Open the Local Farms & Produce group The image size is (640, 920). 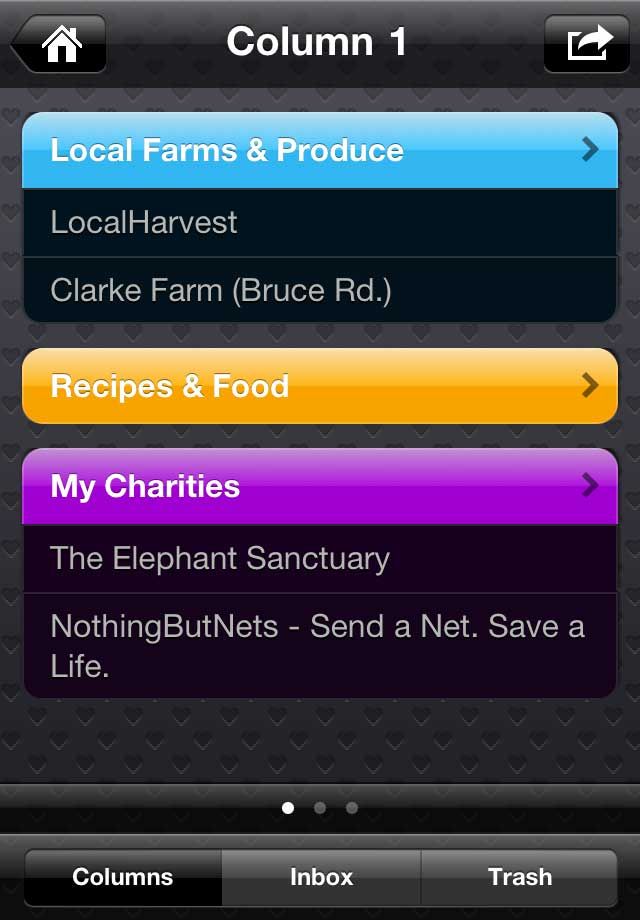(320, 151)
